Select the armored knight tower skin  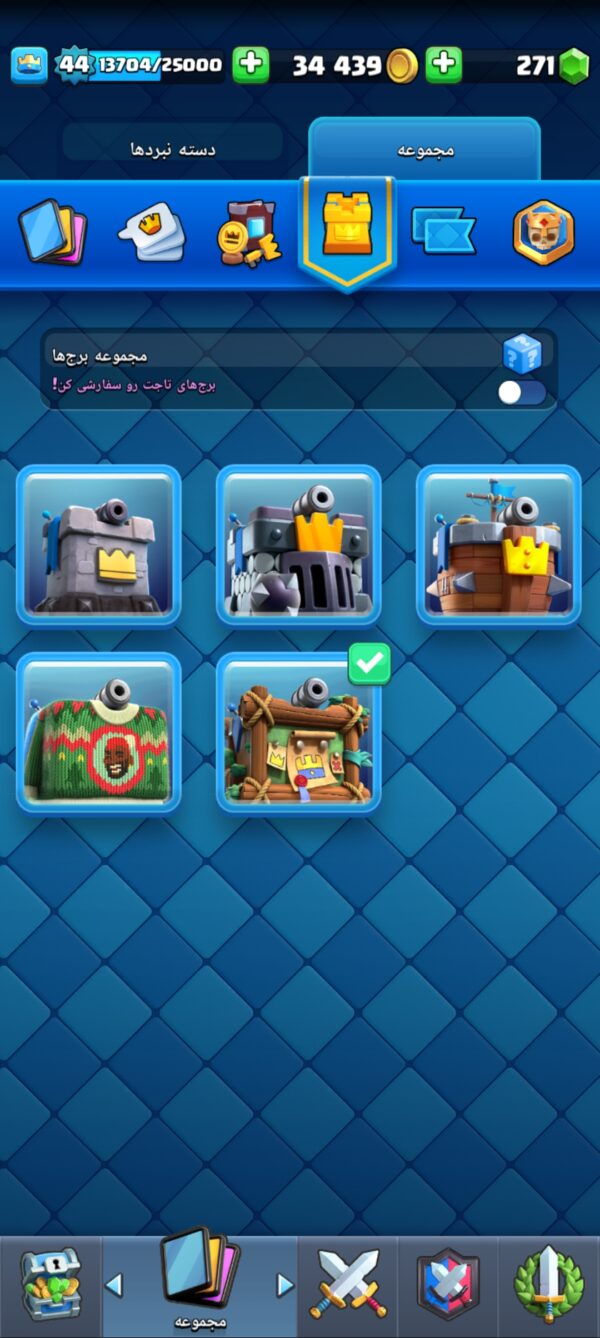click(298, 545)
